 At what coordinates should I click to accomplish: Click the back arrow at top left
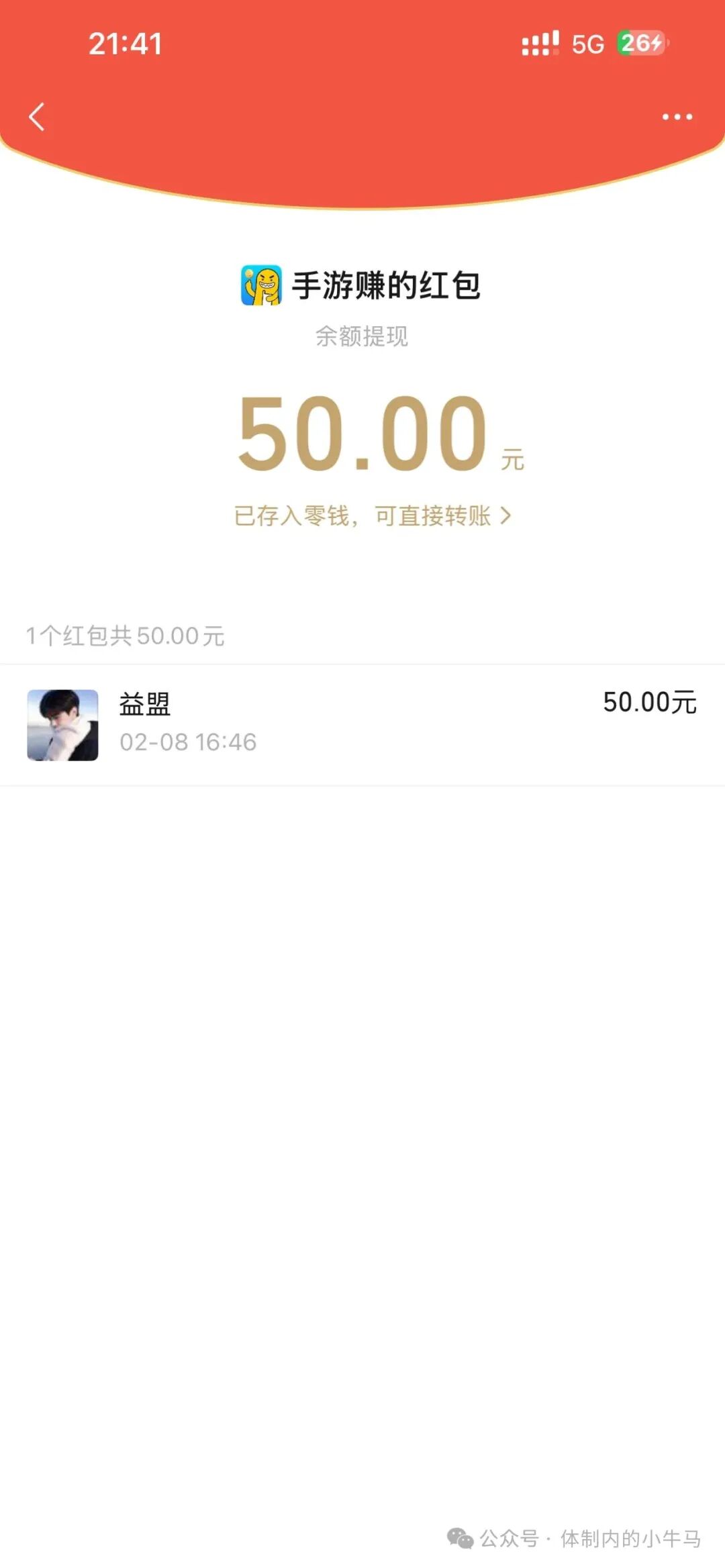(x=37, y=116)
